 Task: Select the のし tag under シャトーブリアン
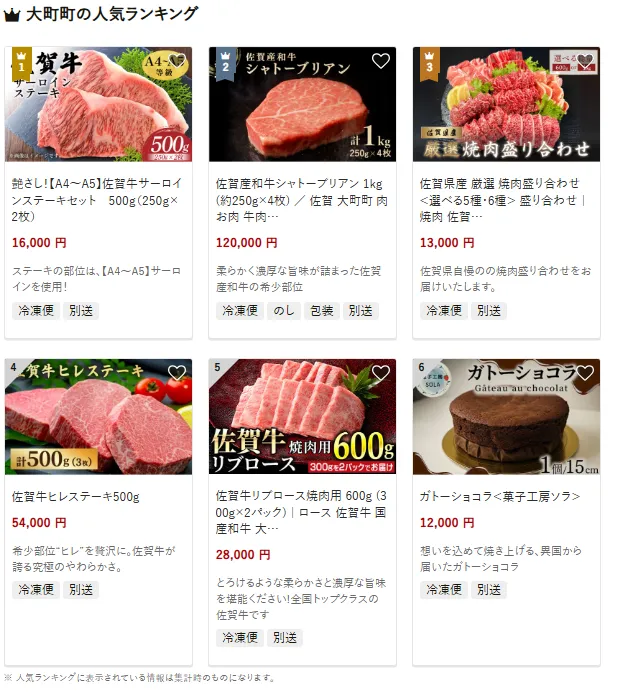coord(283,311)
